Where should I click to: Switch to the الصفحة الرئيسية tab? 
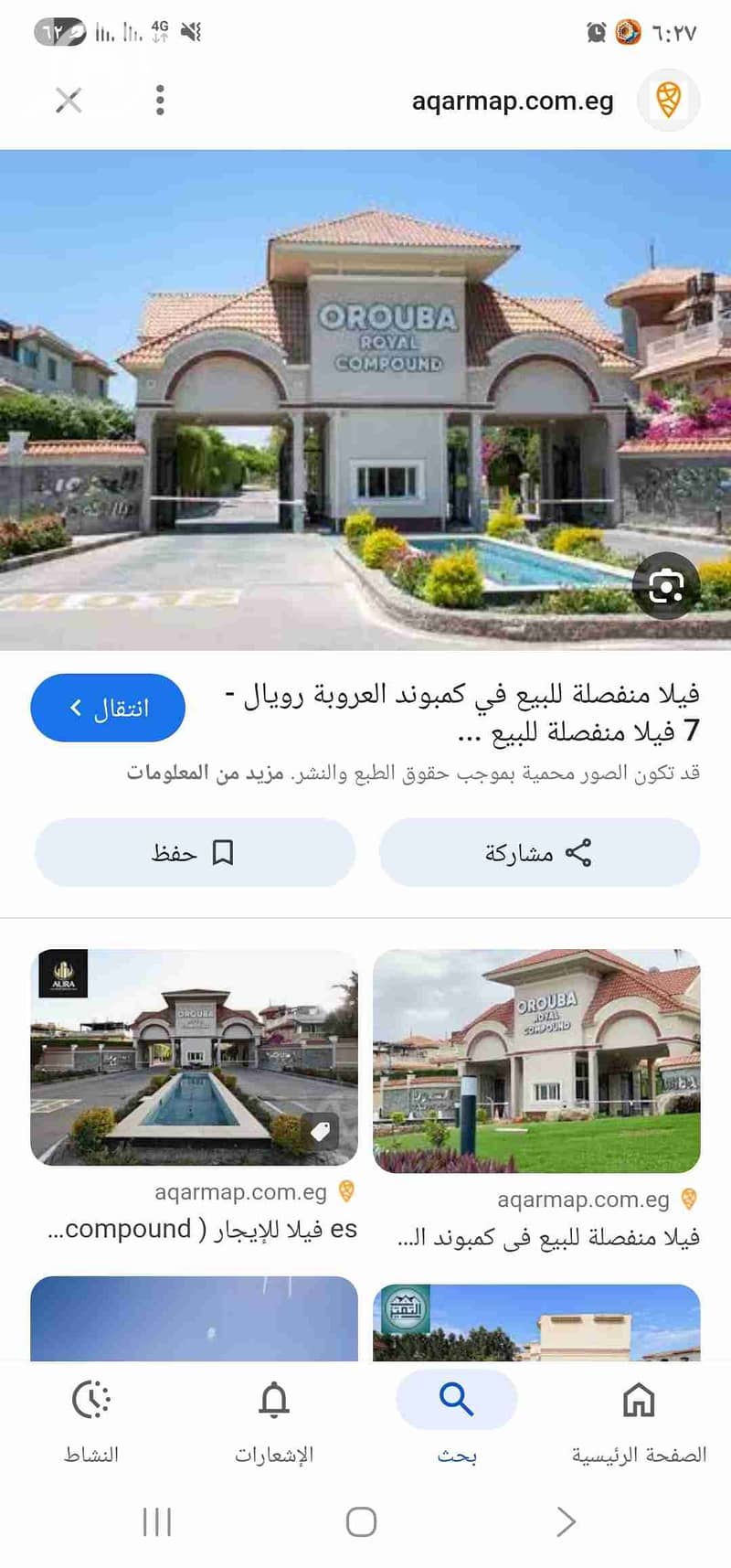[x=639, y=1415]
